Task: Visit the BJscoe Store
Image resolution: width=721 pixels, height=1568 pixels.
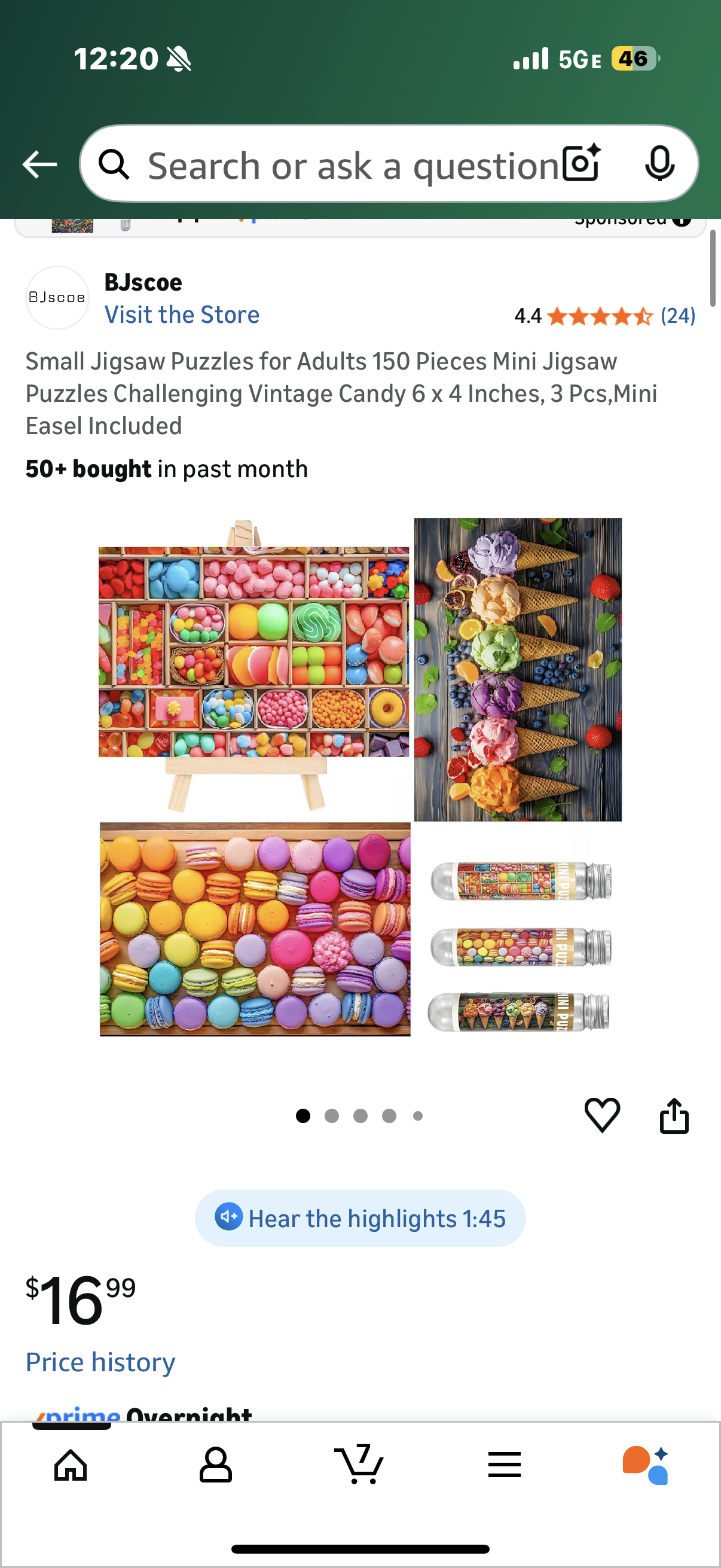Action: coord(182,315)
